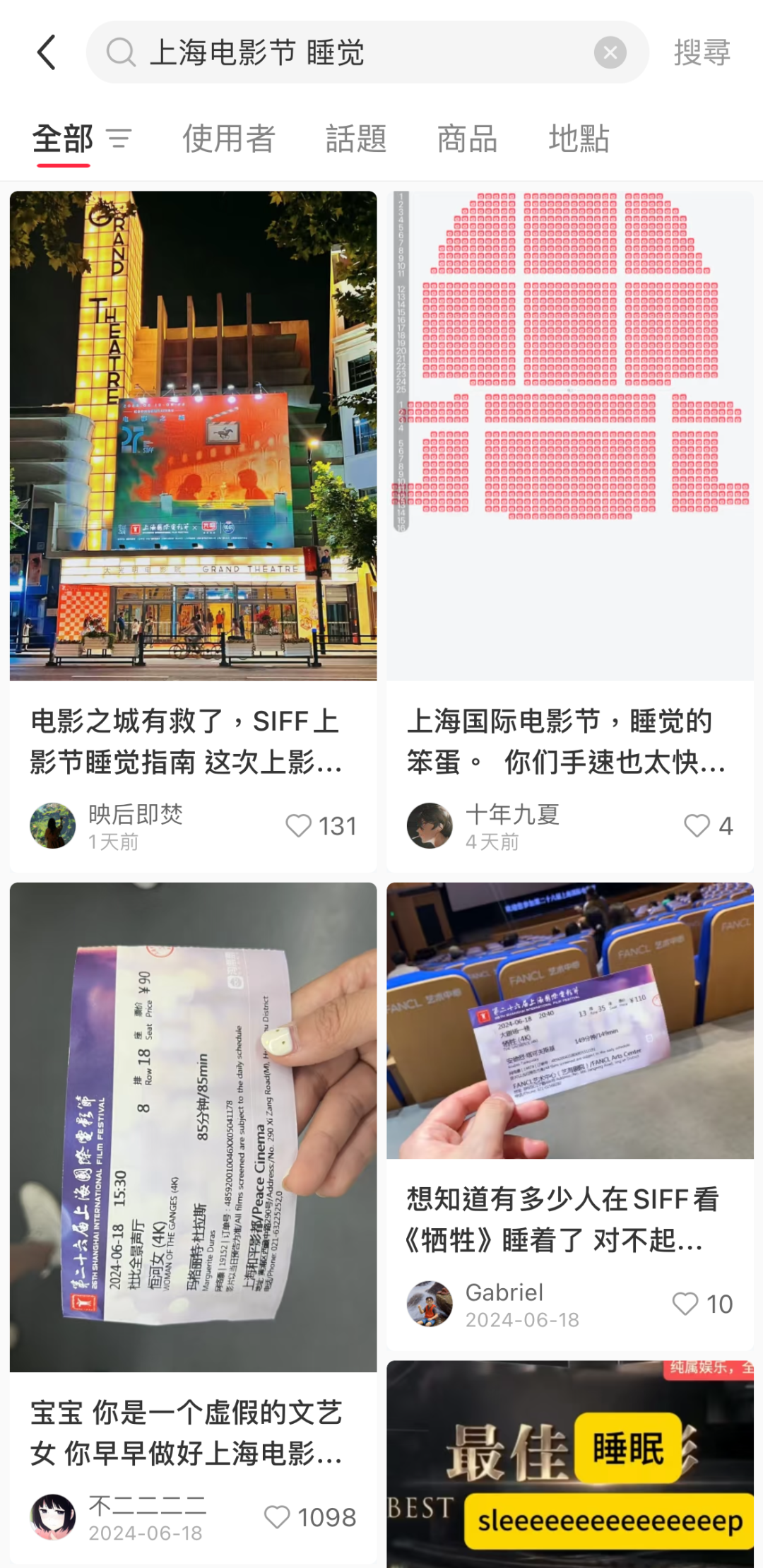Viewport: 763px width, 1568px height.
Task: Like the post by 不二二二二
Action: (x=277, y=1517)
